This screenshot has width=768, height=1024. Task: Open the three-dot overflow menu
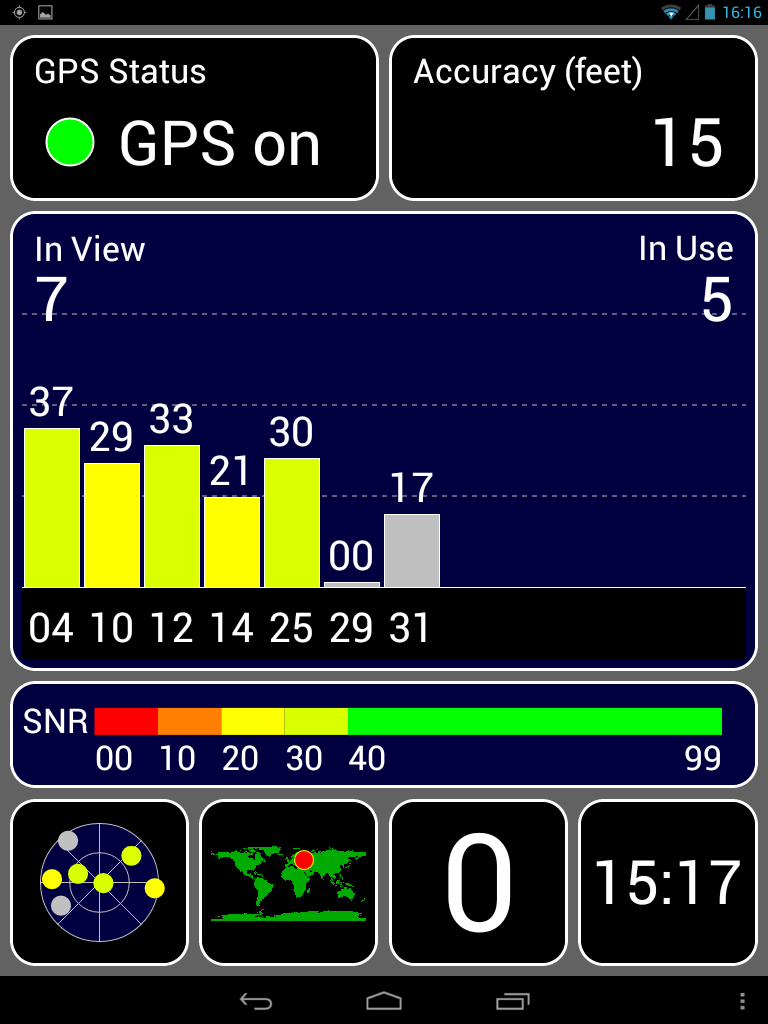pyautogui.click(x=742, y=1001)
